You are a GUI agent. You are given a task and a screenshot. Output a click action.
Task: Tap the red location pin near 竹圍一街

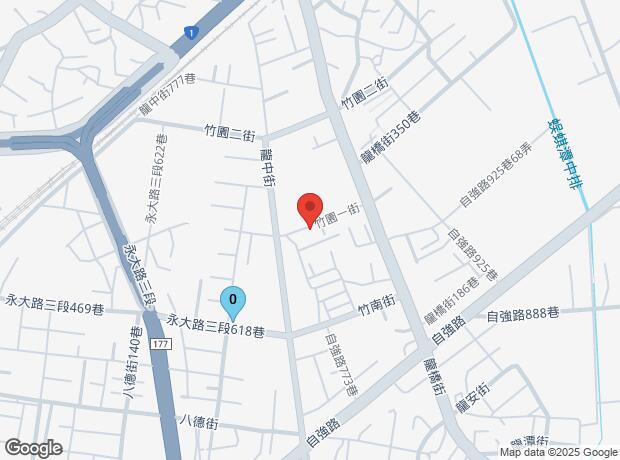[310, 210]
